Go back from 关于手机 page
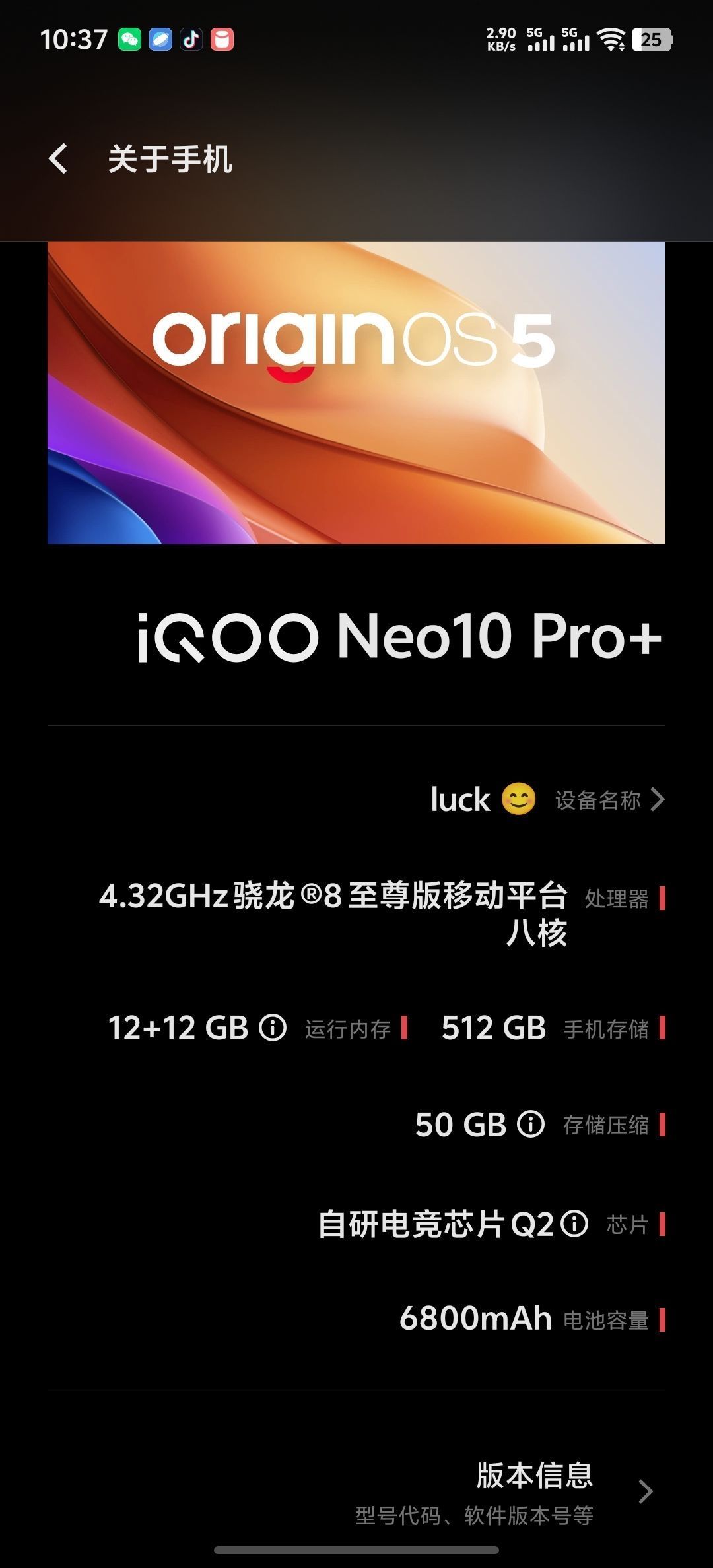This screenshot has width=713, height=1568. pyautogui.click(x=58, y=159)
